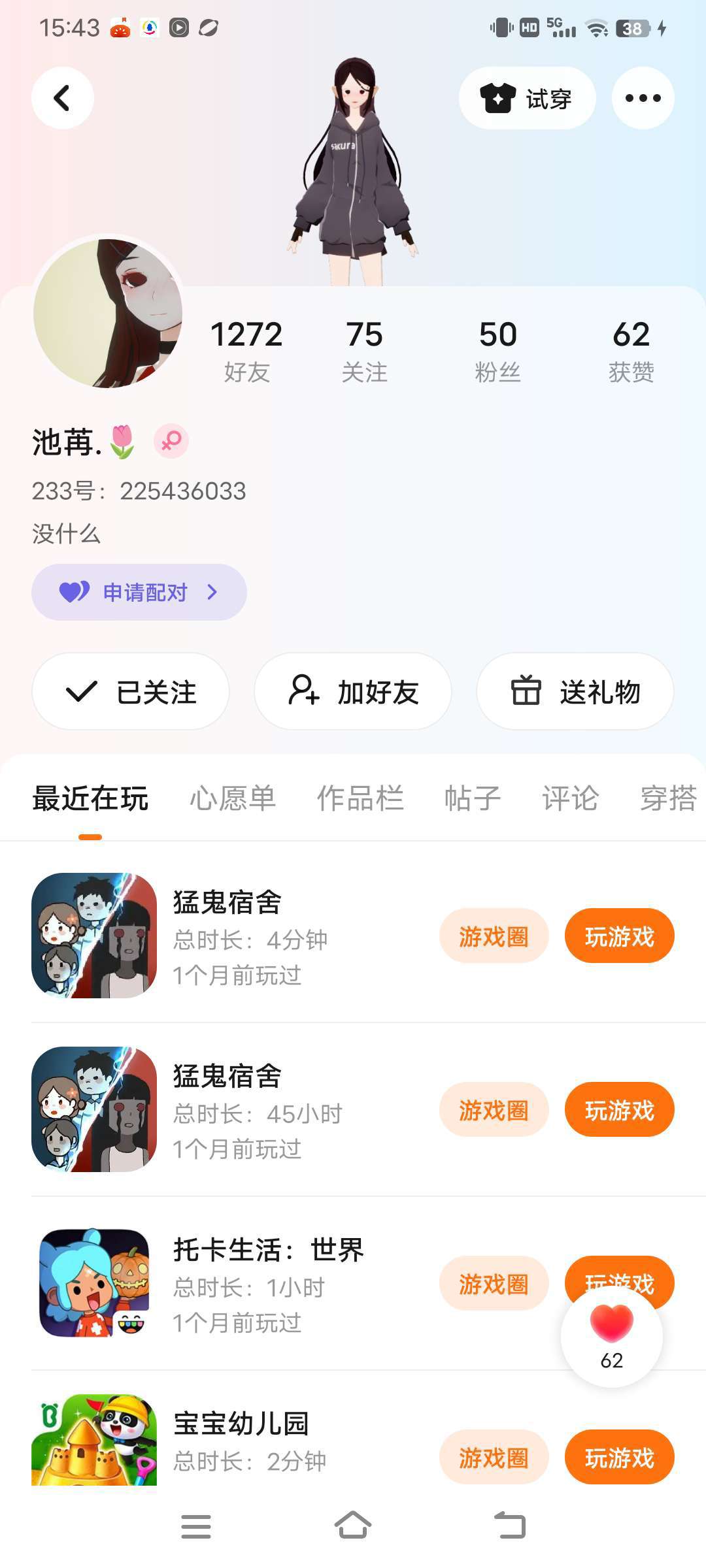Go back using the top-left arrow
This screenshot has width=706, height=1568.
pos(62,98)
